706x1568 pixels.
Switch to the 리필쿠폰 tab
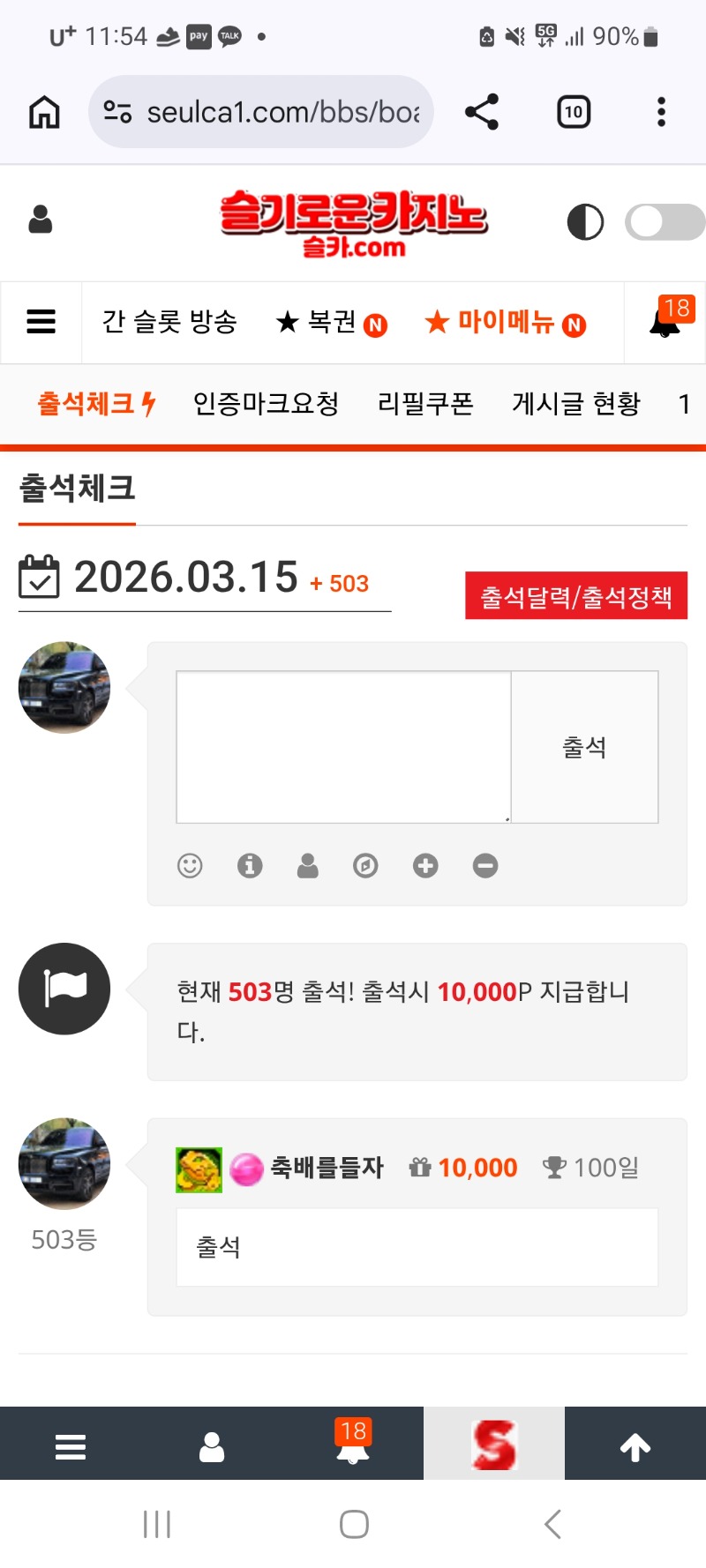point(425,404)
